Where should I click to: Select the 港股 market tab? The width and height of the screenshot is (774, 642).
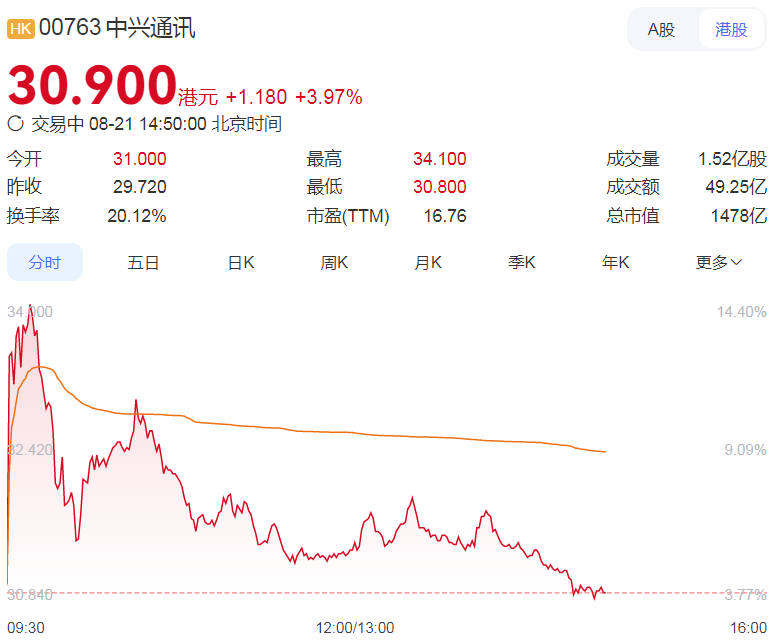coord(731,30)
